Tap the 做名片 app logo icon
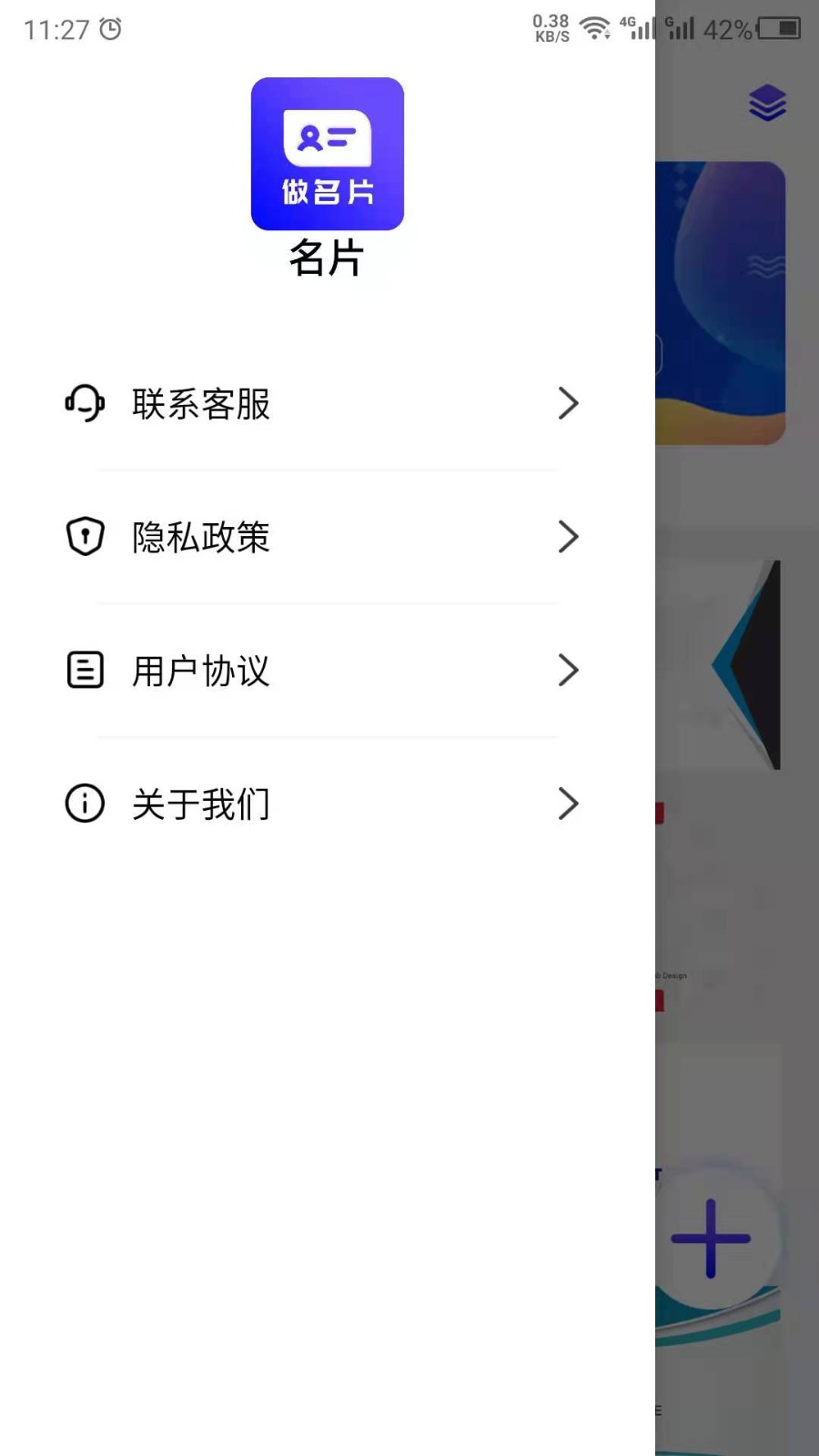The height and width of the screenshot is (1456, 819). pyautogui.click(x=328, y=154)
